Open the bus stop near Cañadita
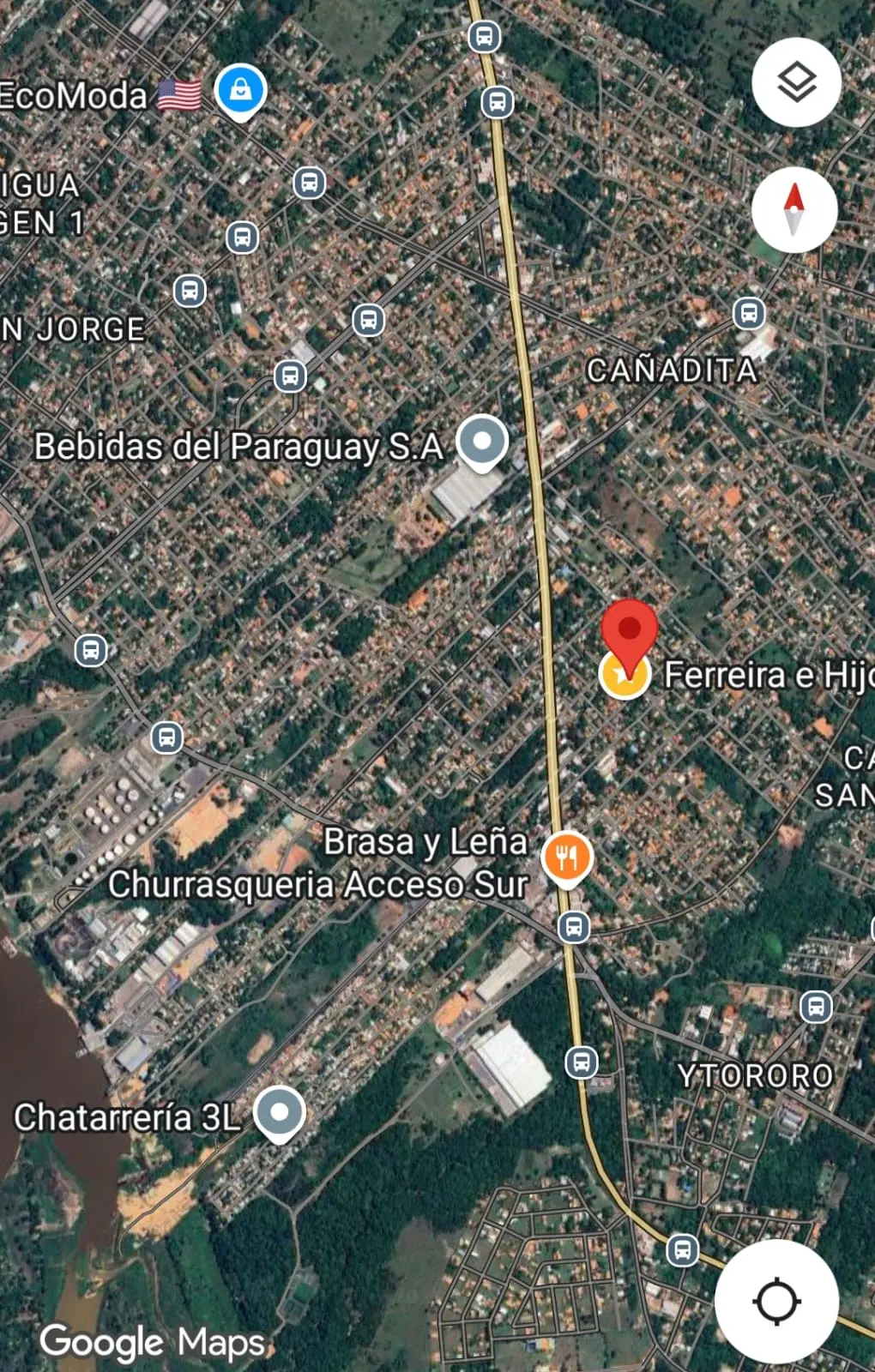Viewport: 875px width, 1372px height. (x=749, y=313)
